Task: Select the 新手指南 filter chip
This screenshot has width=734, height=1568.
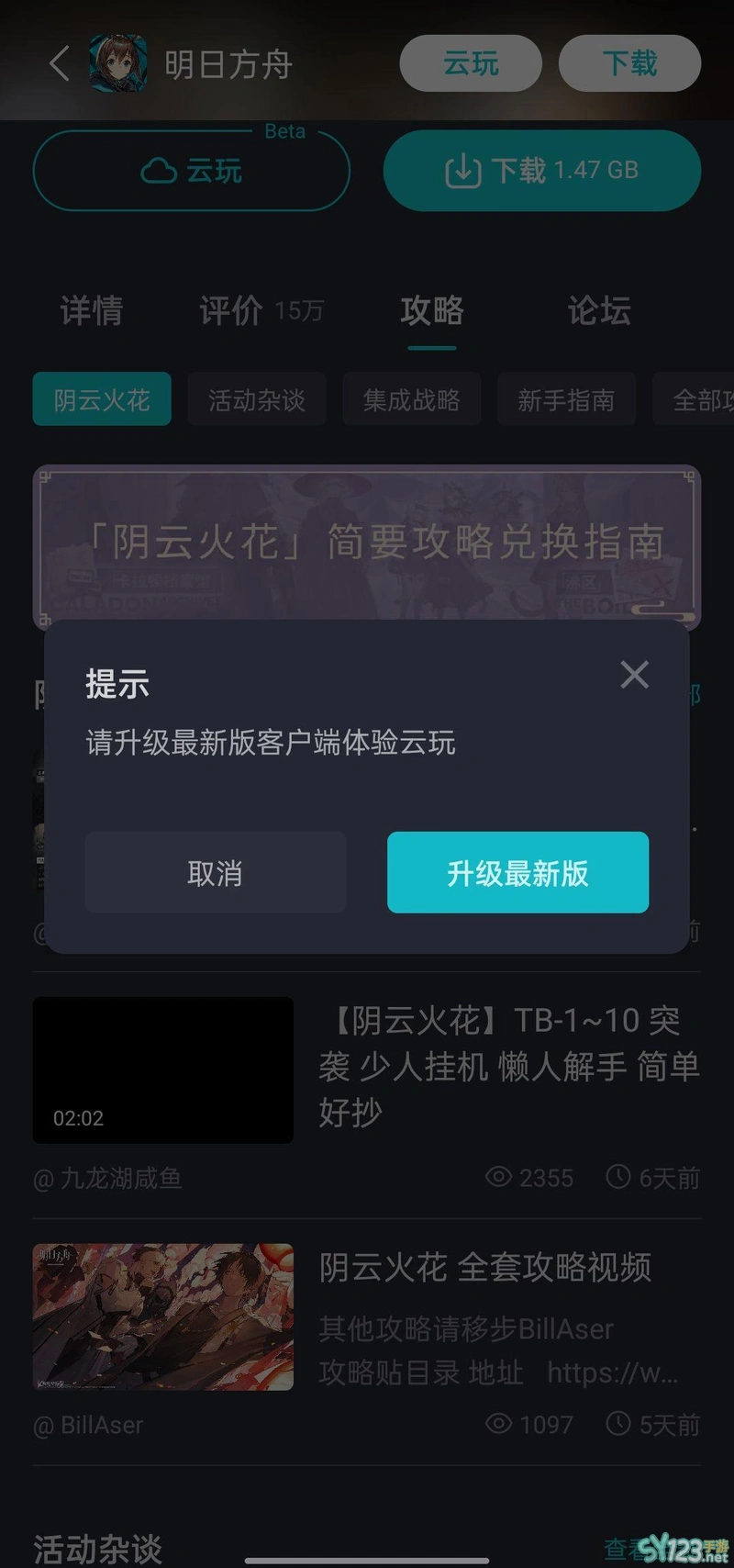Action: coord(566,399)
